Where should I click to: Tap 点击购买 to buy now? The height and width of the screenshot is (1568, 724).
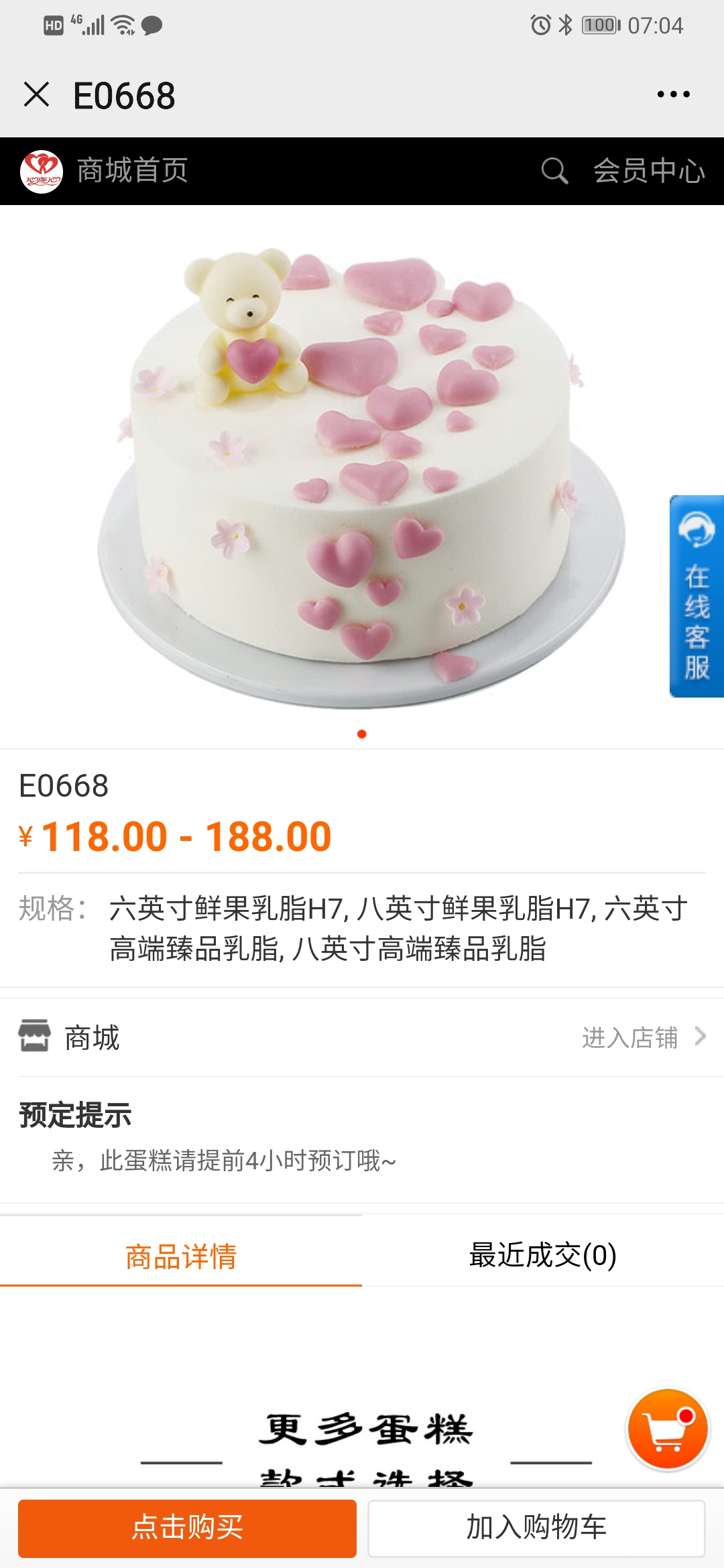pyautogui.click(x=187, y=1528)
